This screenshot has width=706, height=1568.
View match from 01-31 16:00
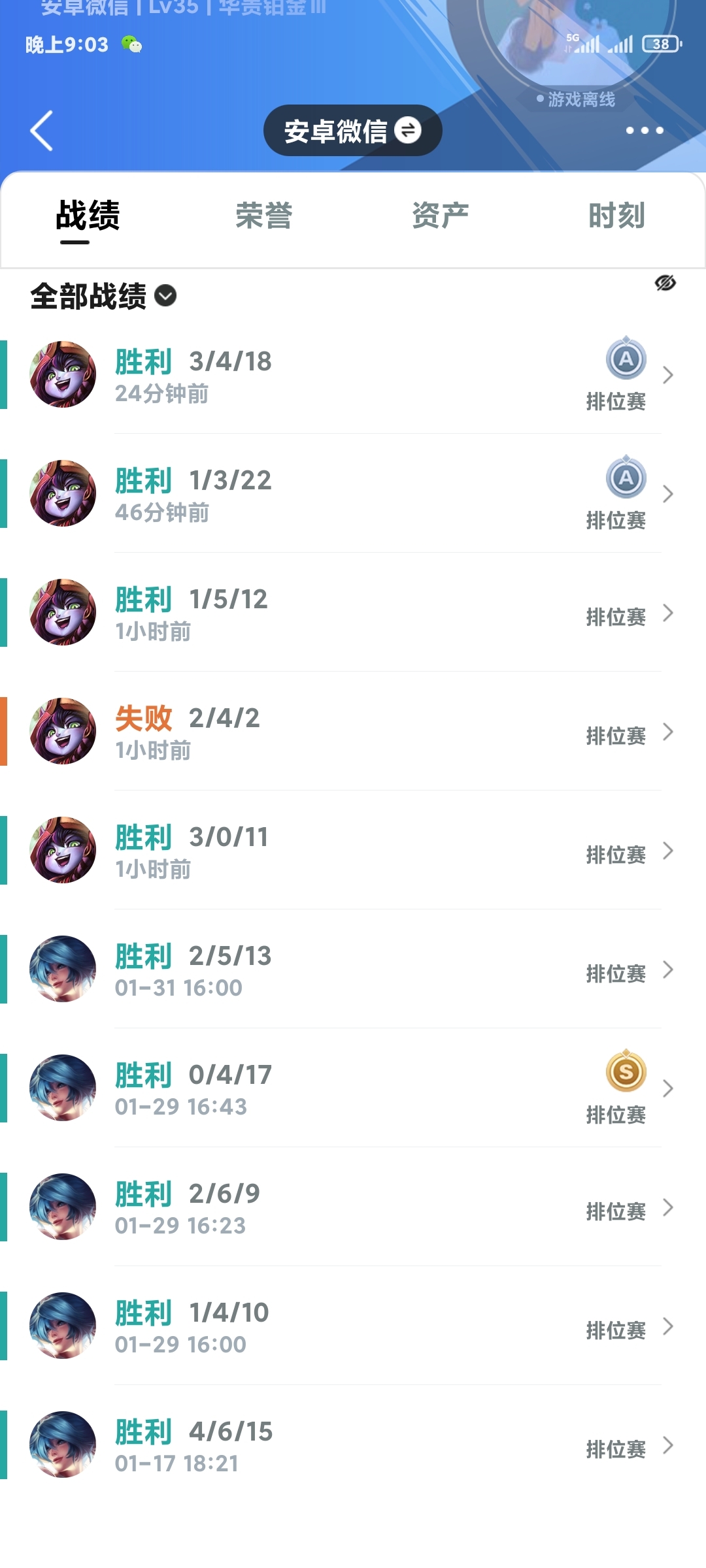pyautogui.click(x=353, y=969)
